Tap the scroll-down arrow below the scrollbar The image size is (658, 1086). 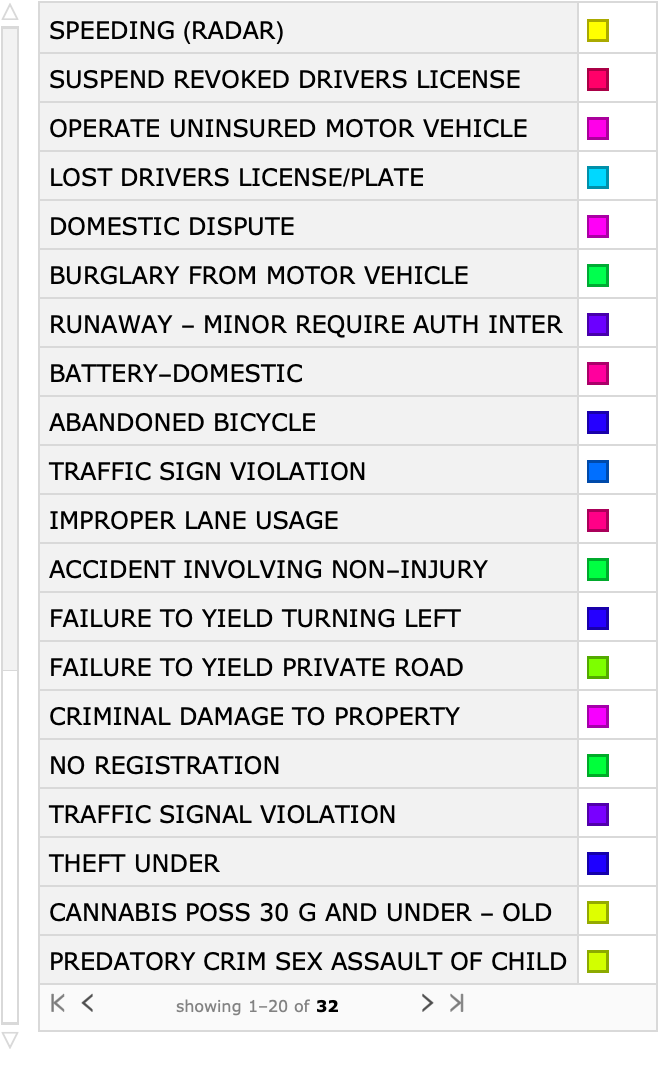point(10,1040)
